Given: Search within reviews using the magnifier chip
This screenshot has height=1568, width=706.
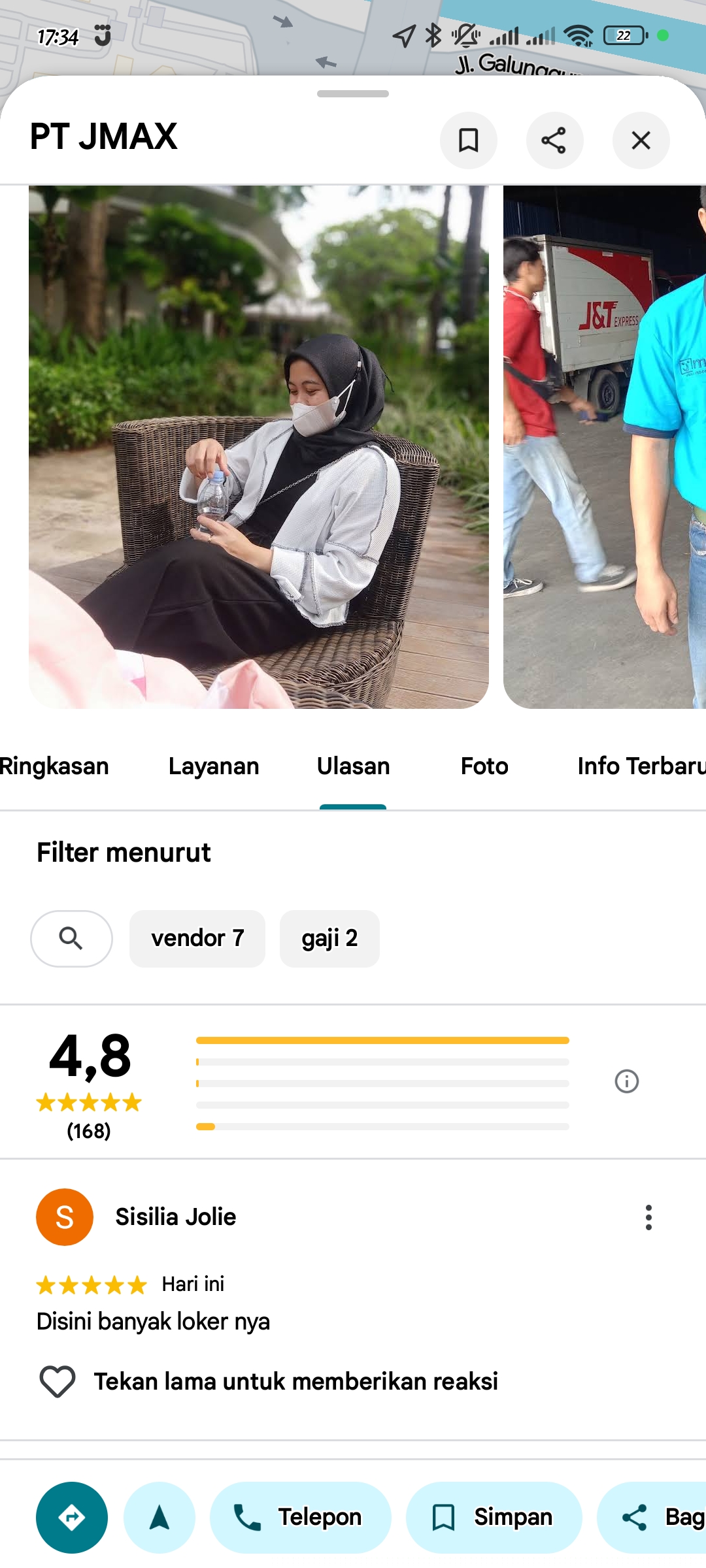Looking at the screenshot, I should point(71,939).
